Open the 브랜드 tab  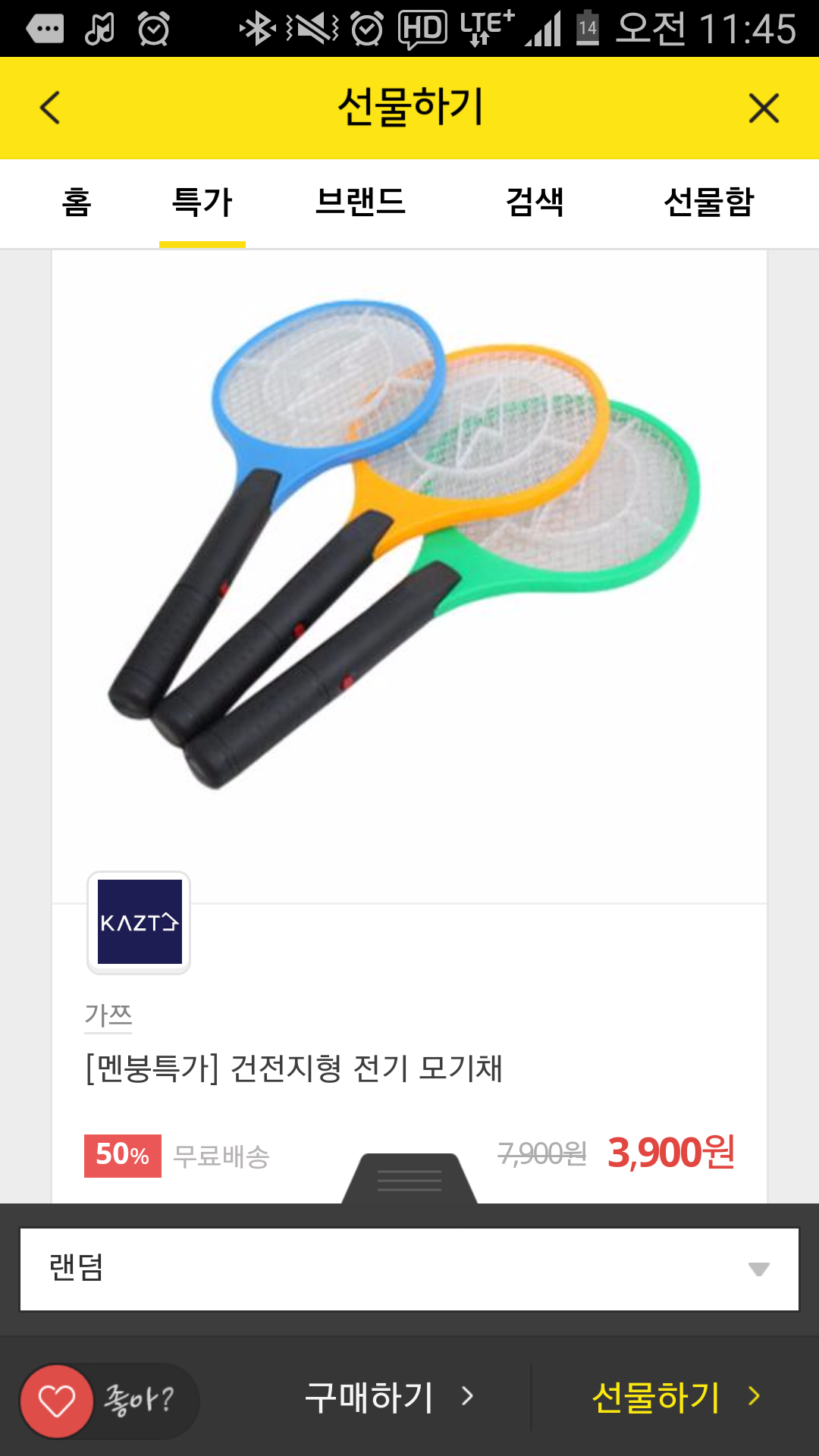(x=360, y=202)
